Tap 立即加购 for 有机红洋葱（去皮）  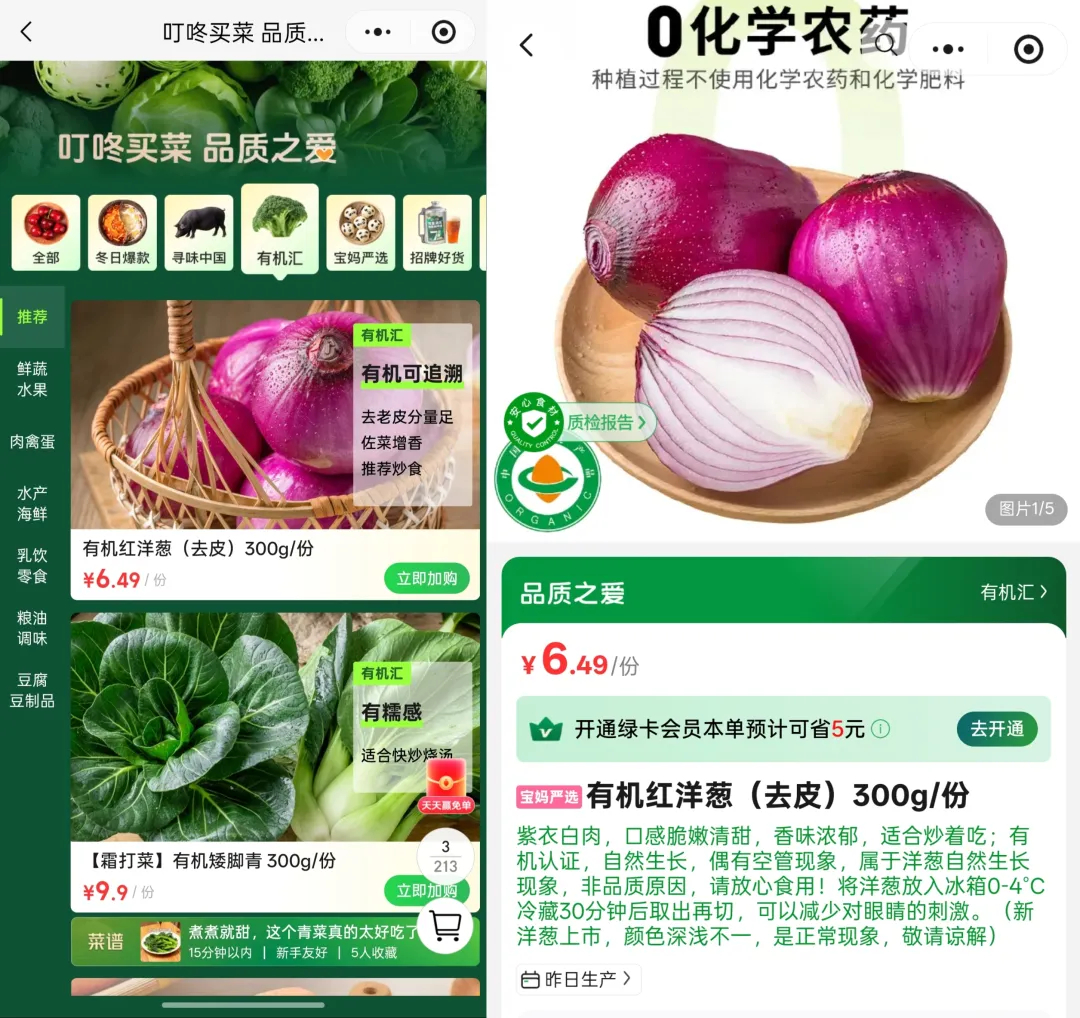pos(426,578)
